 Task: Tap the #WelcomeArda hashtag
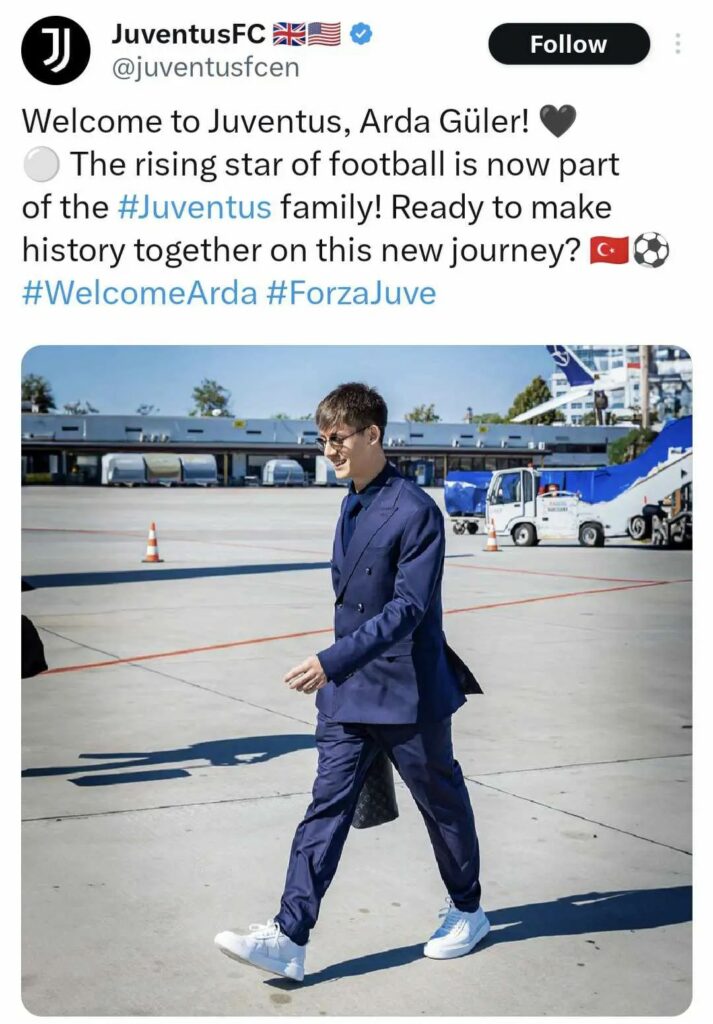tap(138, 295)
